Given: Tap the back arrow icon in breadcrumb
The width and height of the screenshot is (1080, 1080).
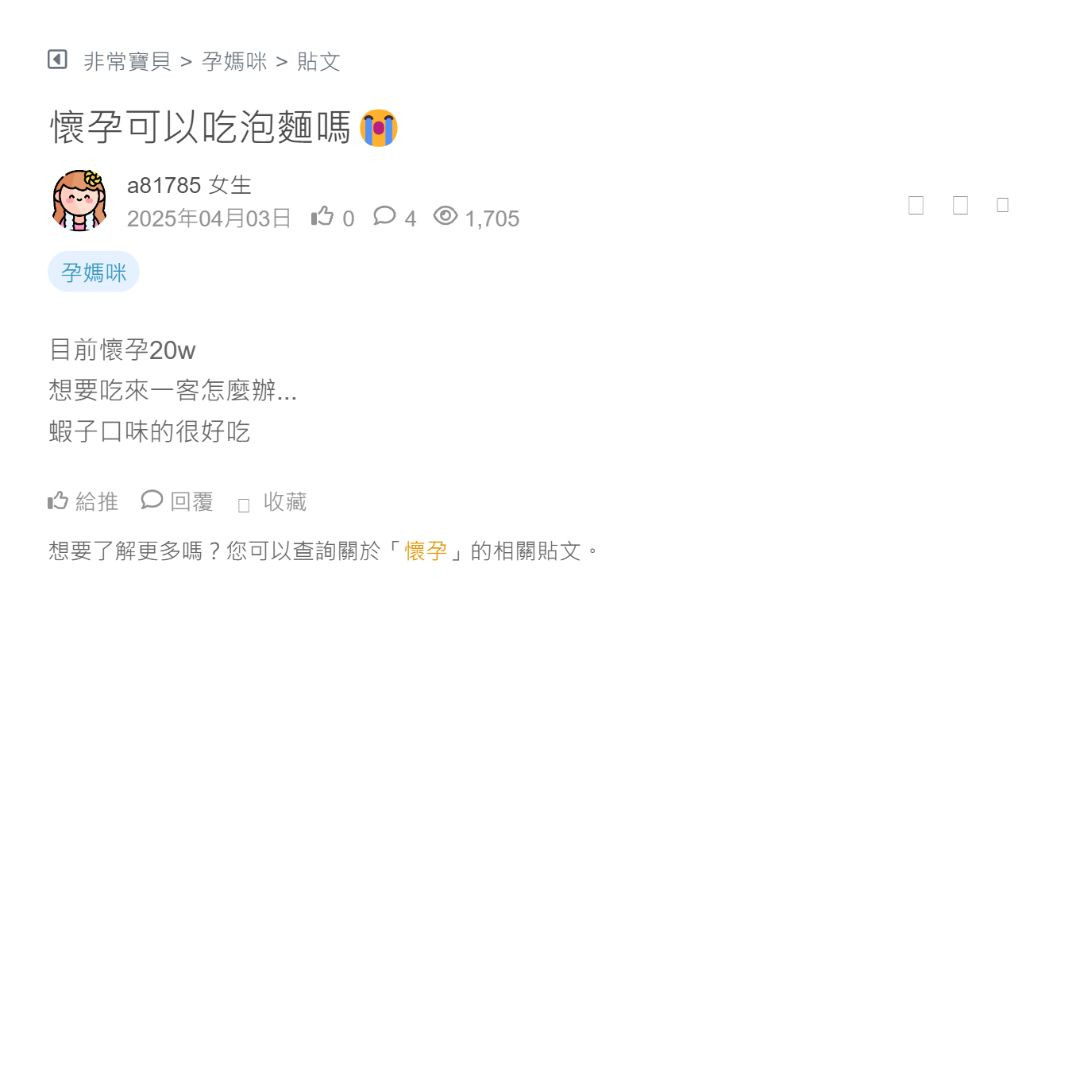Looking at the screenshot, I should (x=57, y=60).
